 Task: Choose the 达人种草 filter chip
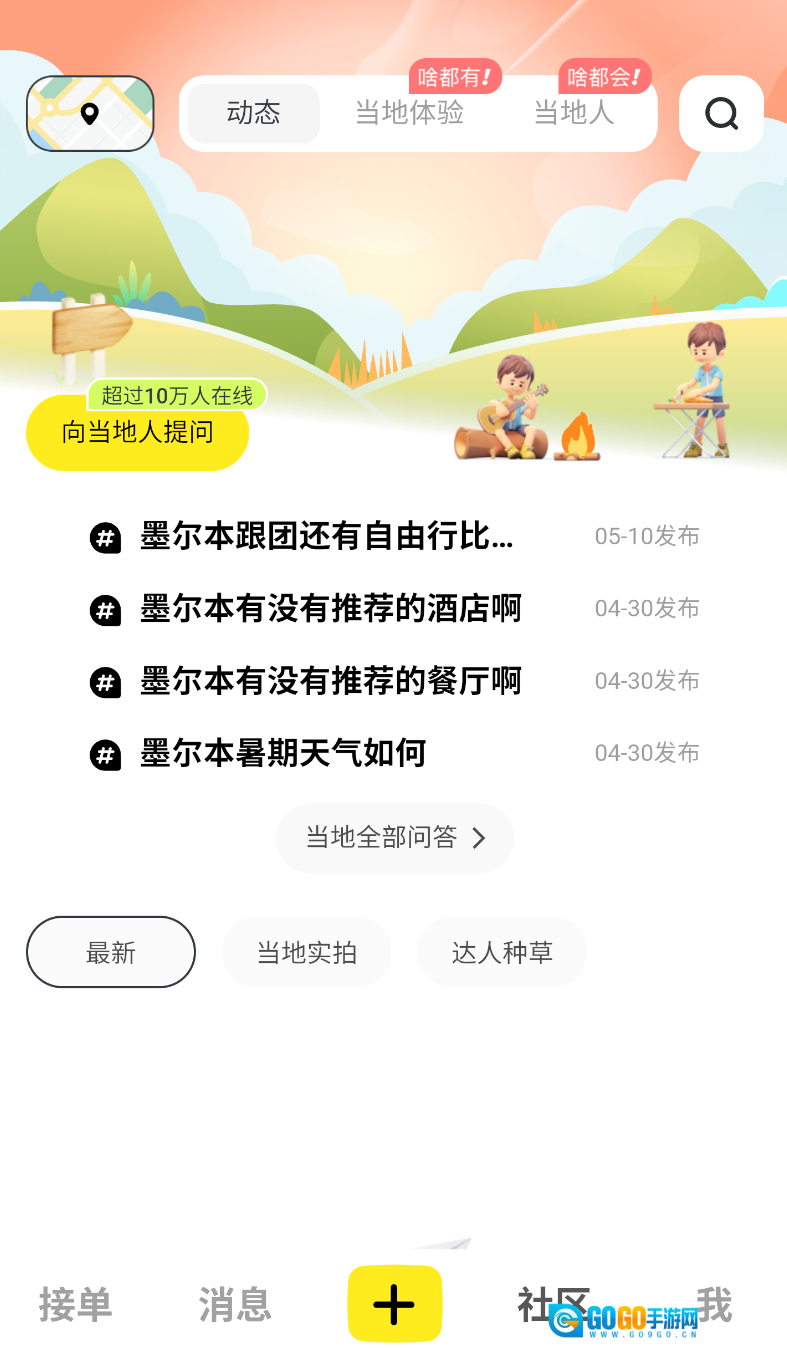click(502, 952)
